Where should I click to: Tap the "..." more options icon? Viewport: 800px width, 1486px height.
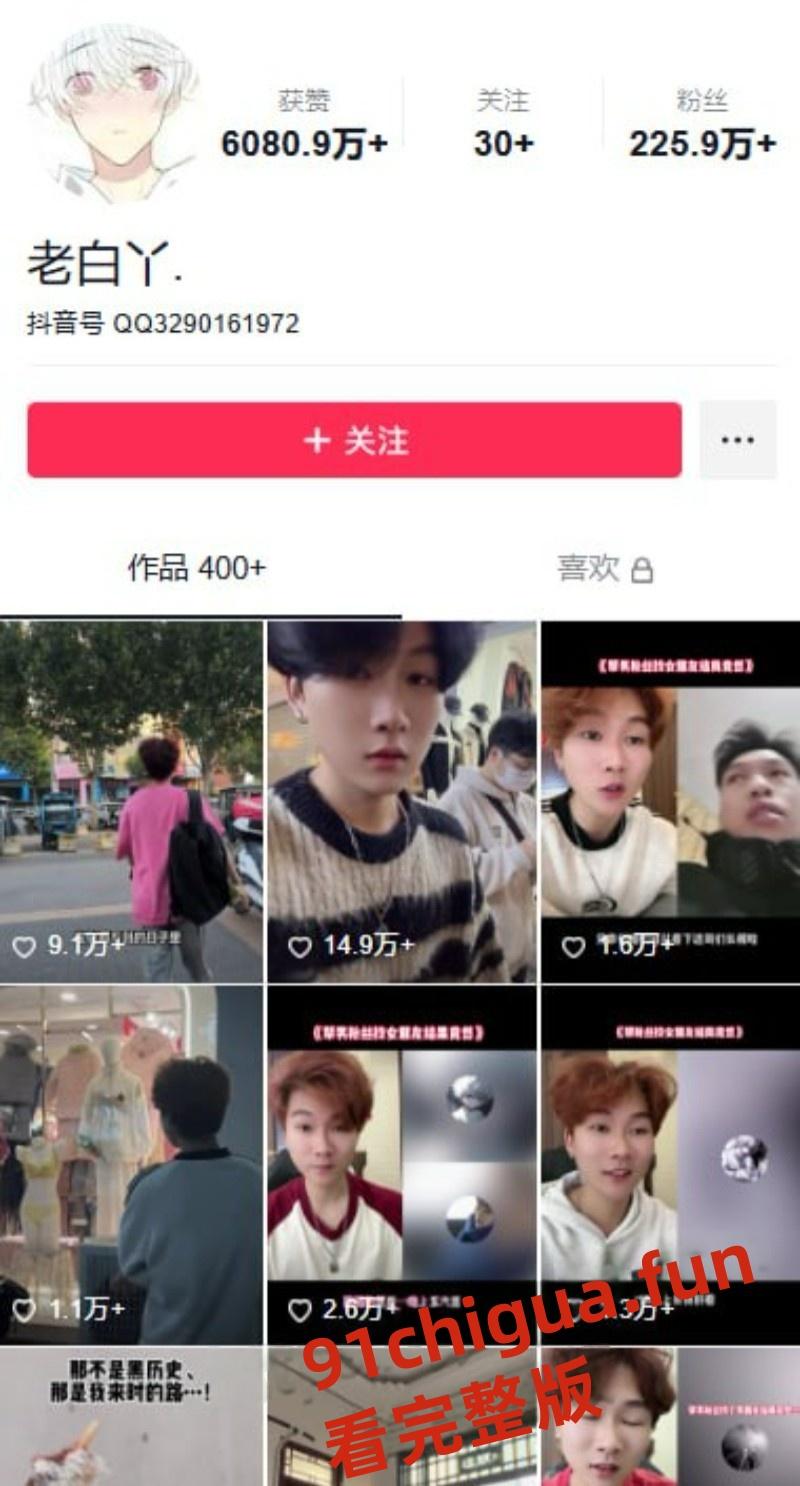(736, 440)
